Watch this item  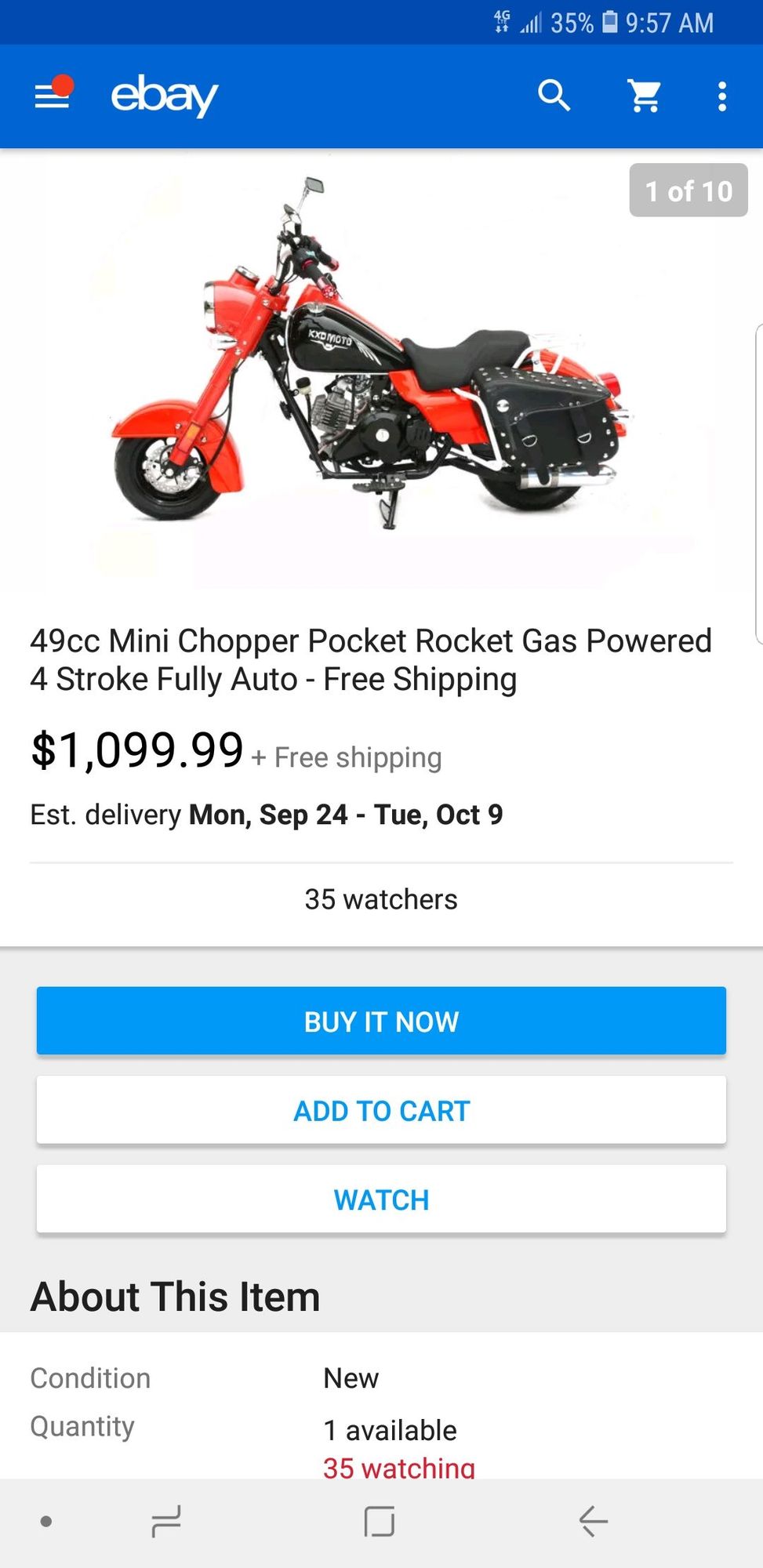381,1200
